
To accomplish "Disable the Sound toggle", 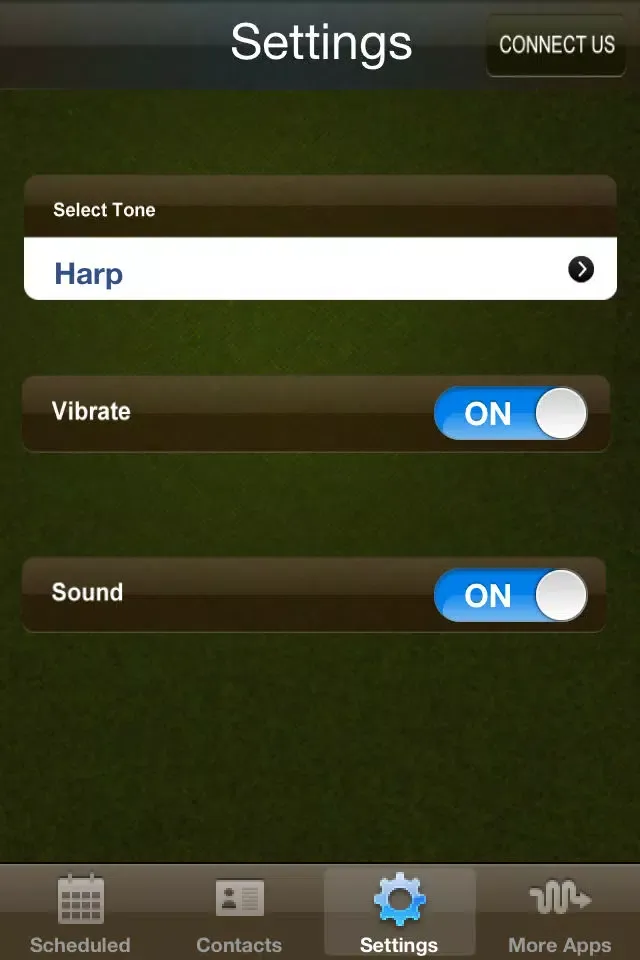I will click(x=510, y=596).
